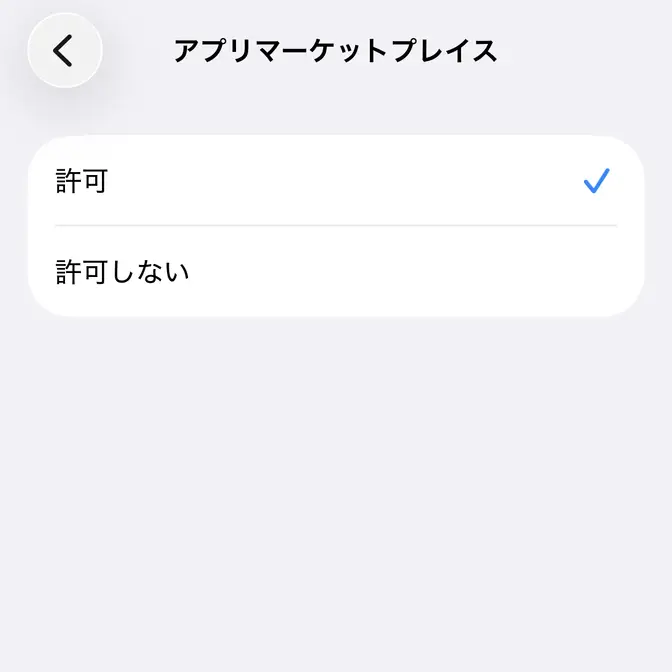Select the 許可 option

[336, 181]
